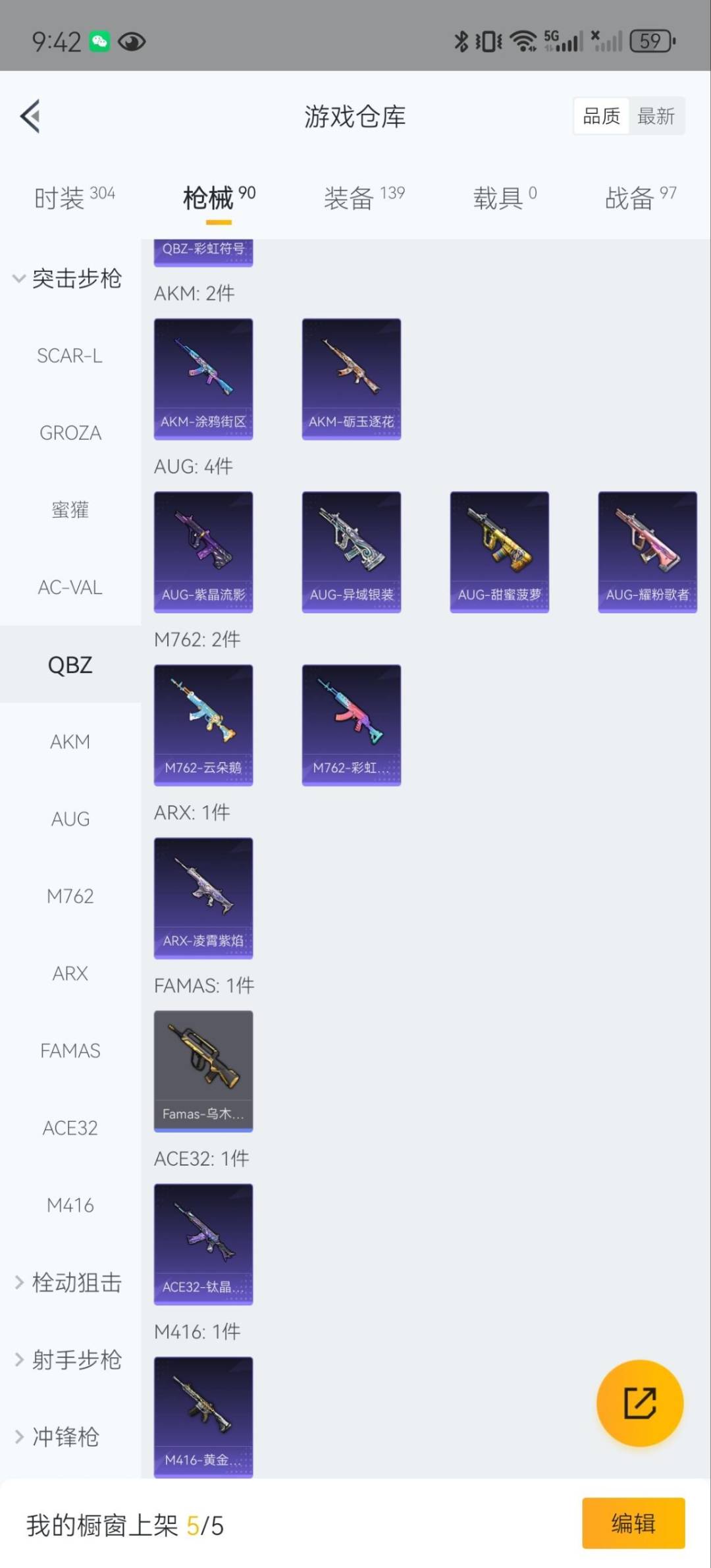Image resolution: width=711 pixels, height=1568 pixels.
Task: Switch to the 战备 tab
Action: point(640,197)
